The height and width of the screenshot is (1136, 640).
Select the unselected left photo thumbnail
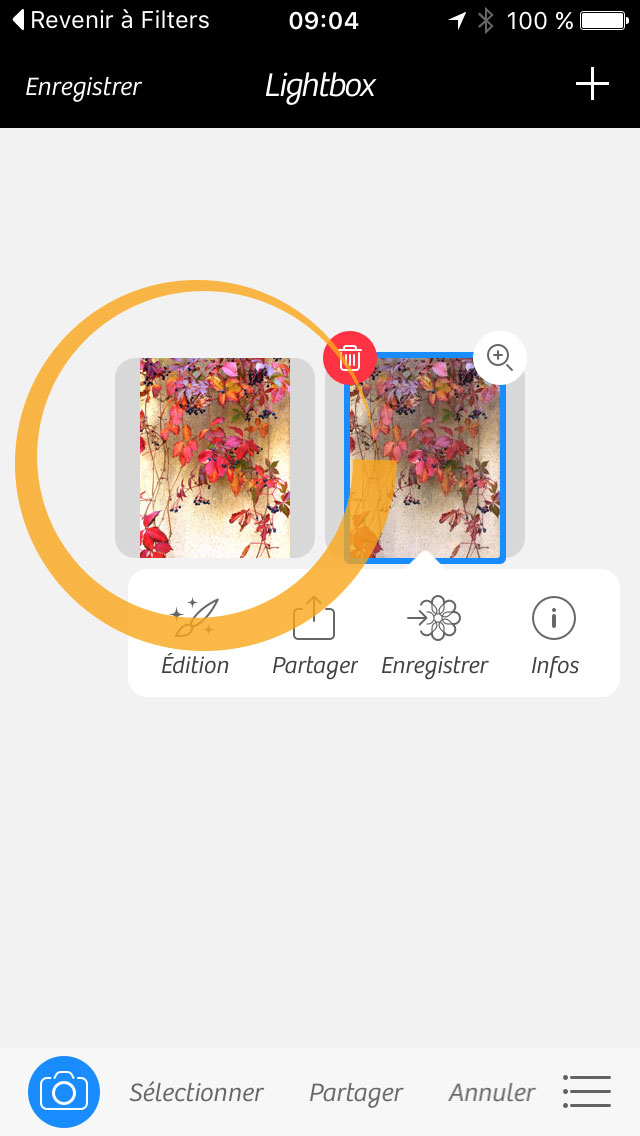pyautogui.click(x=215, y=457)
